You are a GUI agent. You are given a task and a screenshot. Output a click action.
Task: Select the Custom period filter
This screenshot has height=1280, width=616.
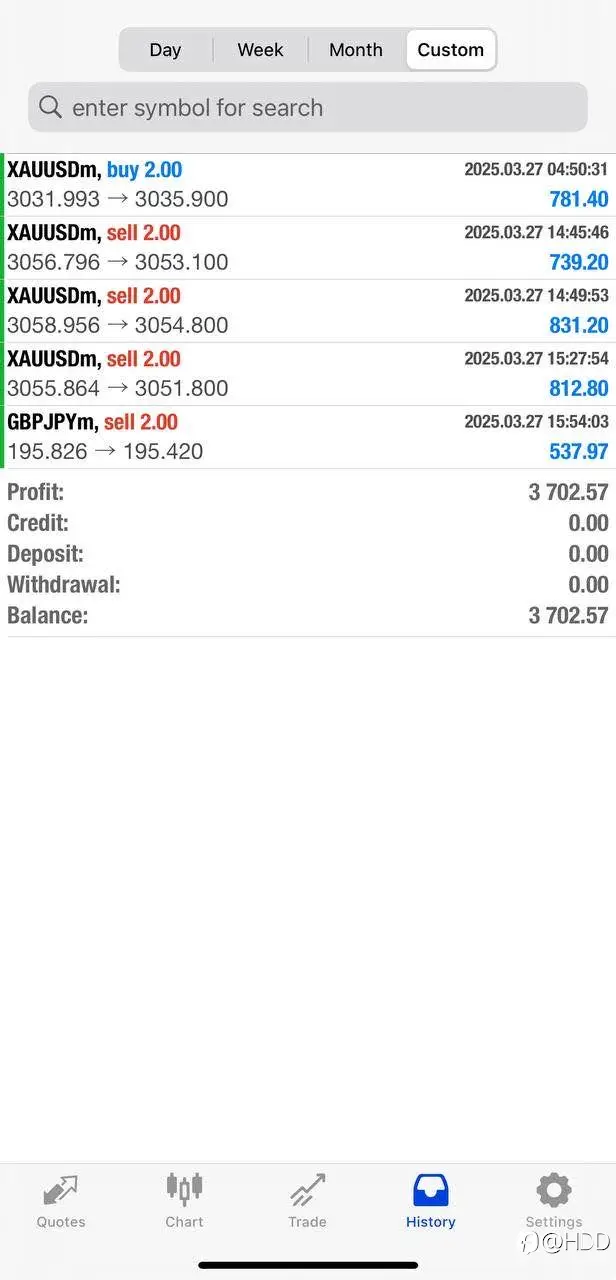450,50
